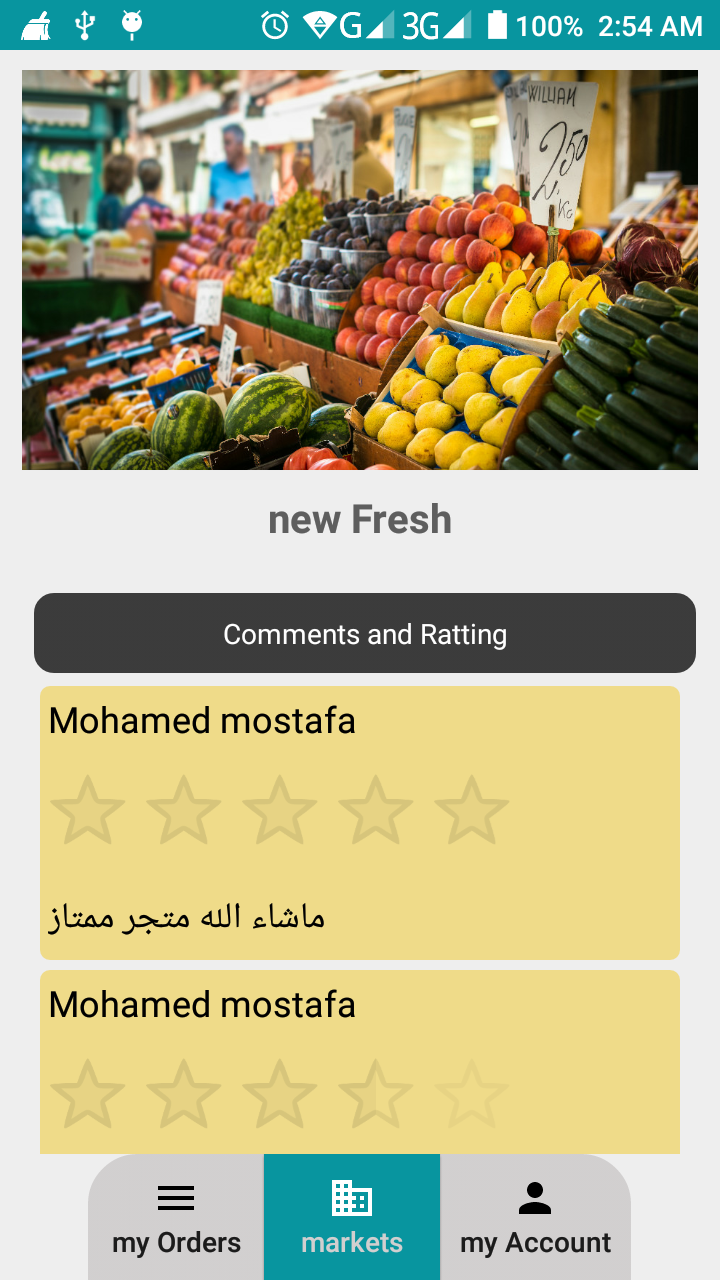Tap the Comments and Ratting button

(x=365, y=634)
